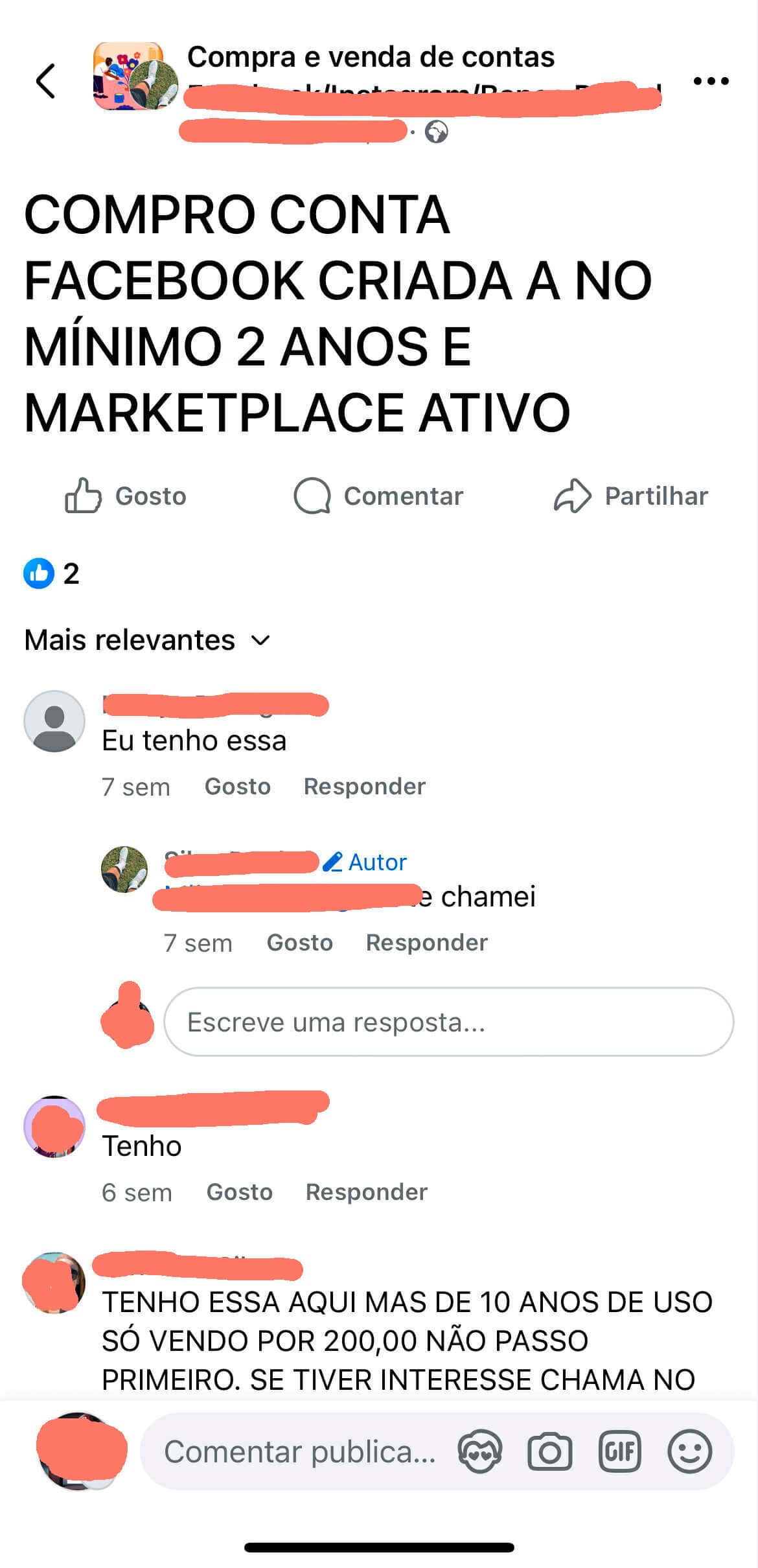Open the GIF picker
The width and height of the screenshot is (758, 1568).
[619, 1451]
